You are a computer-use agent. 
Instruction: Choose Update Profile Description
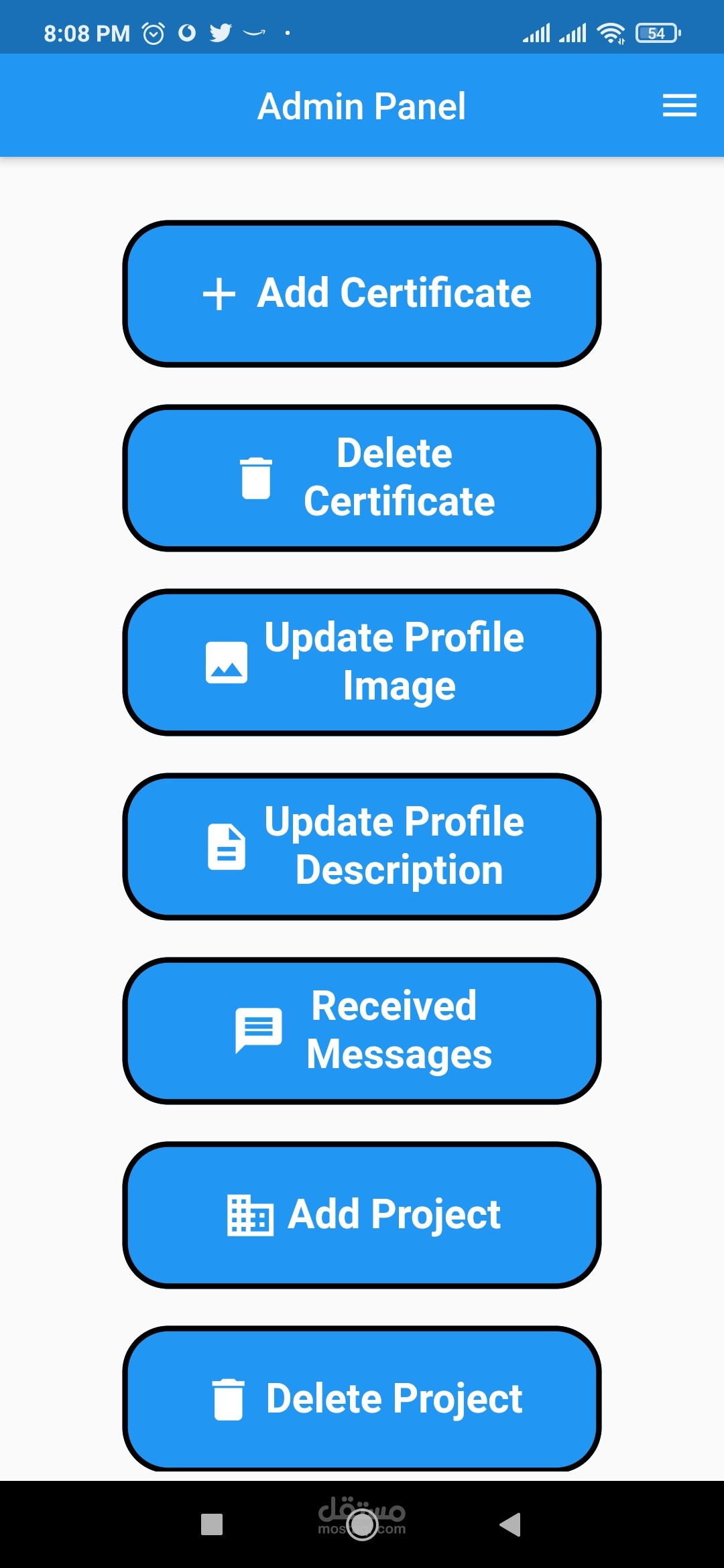coord(362,846)
